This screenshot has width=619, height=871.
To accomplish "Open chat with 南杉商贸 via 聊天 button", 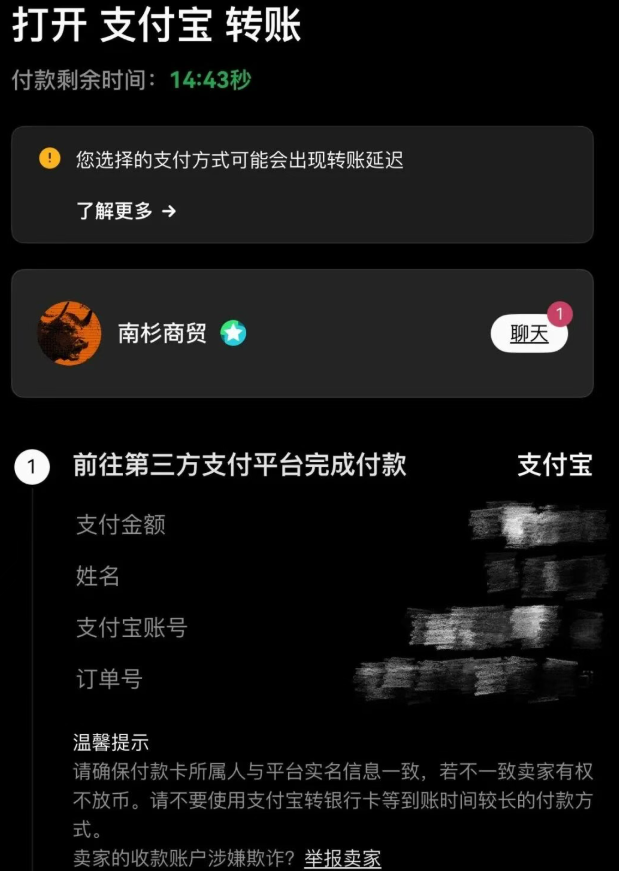I will pyautogui.click(x=529, y=334).
